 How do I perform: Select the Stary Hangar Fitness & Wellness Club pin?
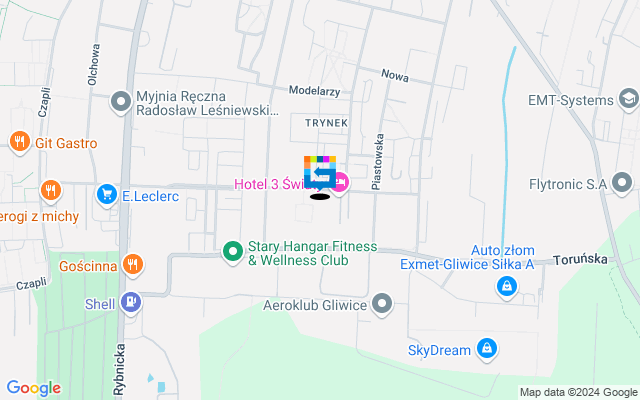pyautogui.click(x=233, y=249)
